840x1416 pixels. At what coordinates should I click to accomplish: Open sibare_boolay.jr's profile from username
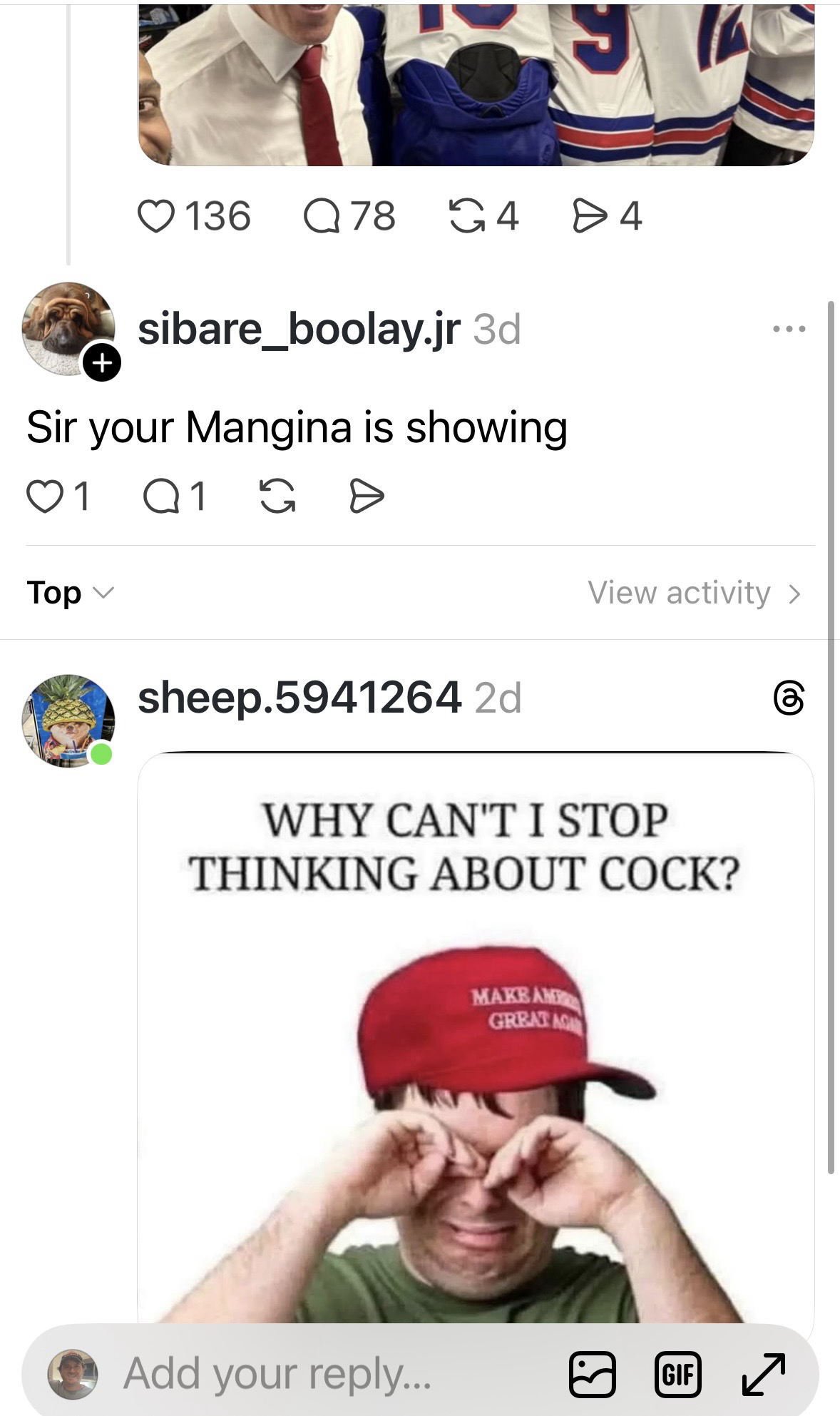click(298, 329)
